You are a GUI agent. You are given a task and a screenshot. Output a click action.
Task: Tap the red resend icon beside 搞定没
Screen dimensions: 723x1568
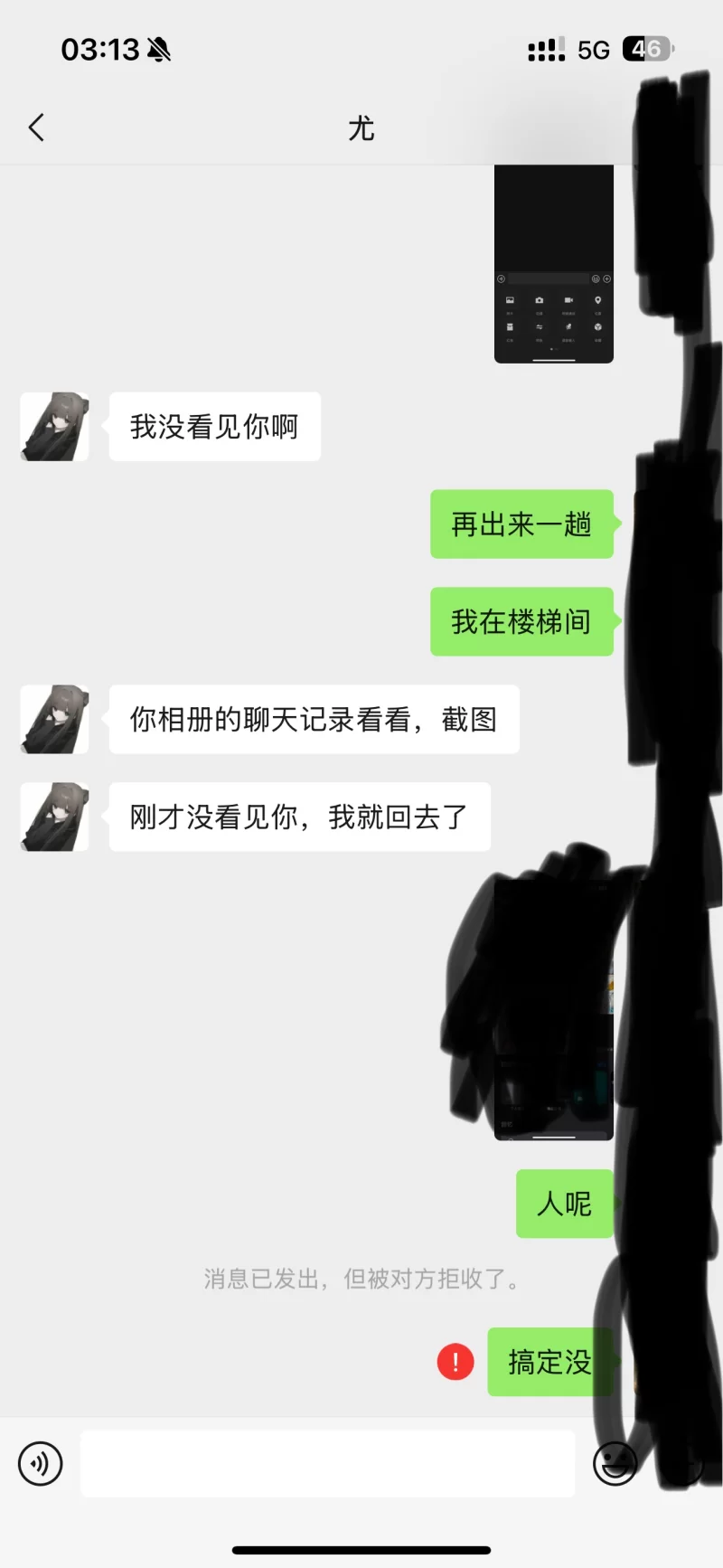pyautogui.click(x=455, y=1362)
